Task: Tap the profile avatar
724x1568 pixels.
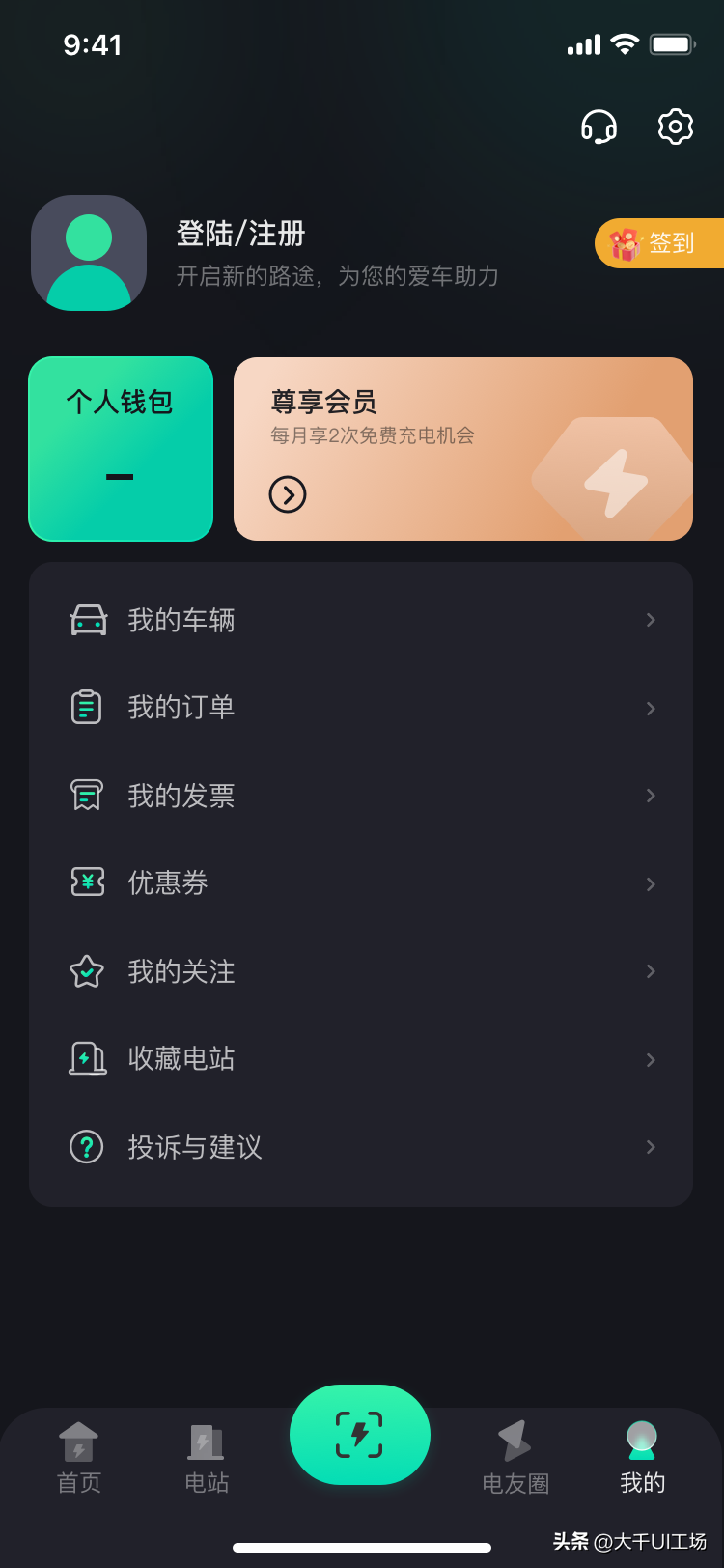Action: tap(89, 253)
